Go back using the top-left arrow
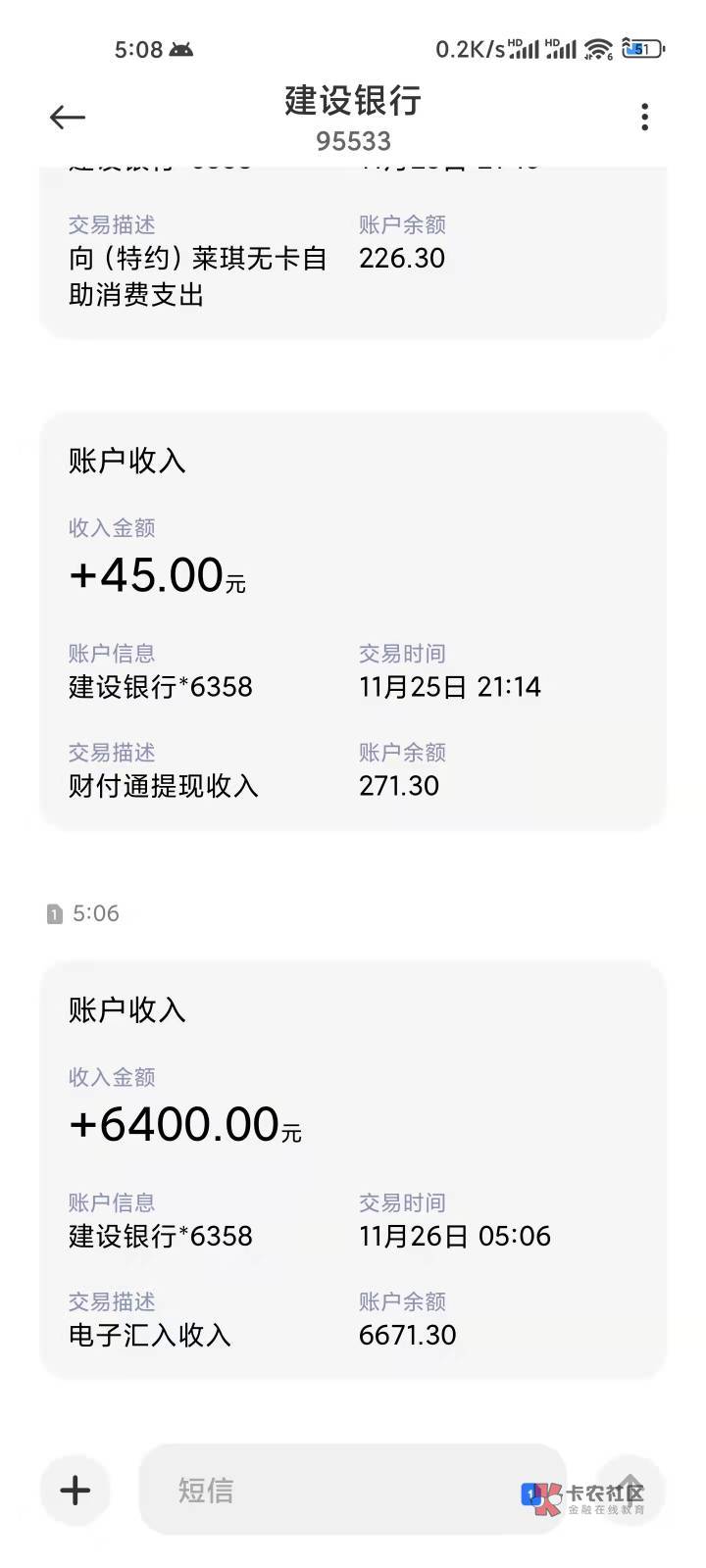 point(68,118)
